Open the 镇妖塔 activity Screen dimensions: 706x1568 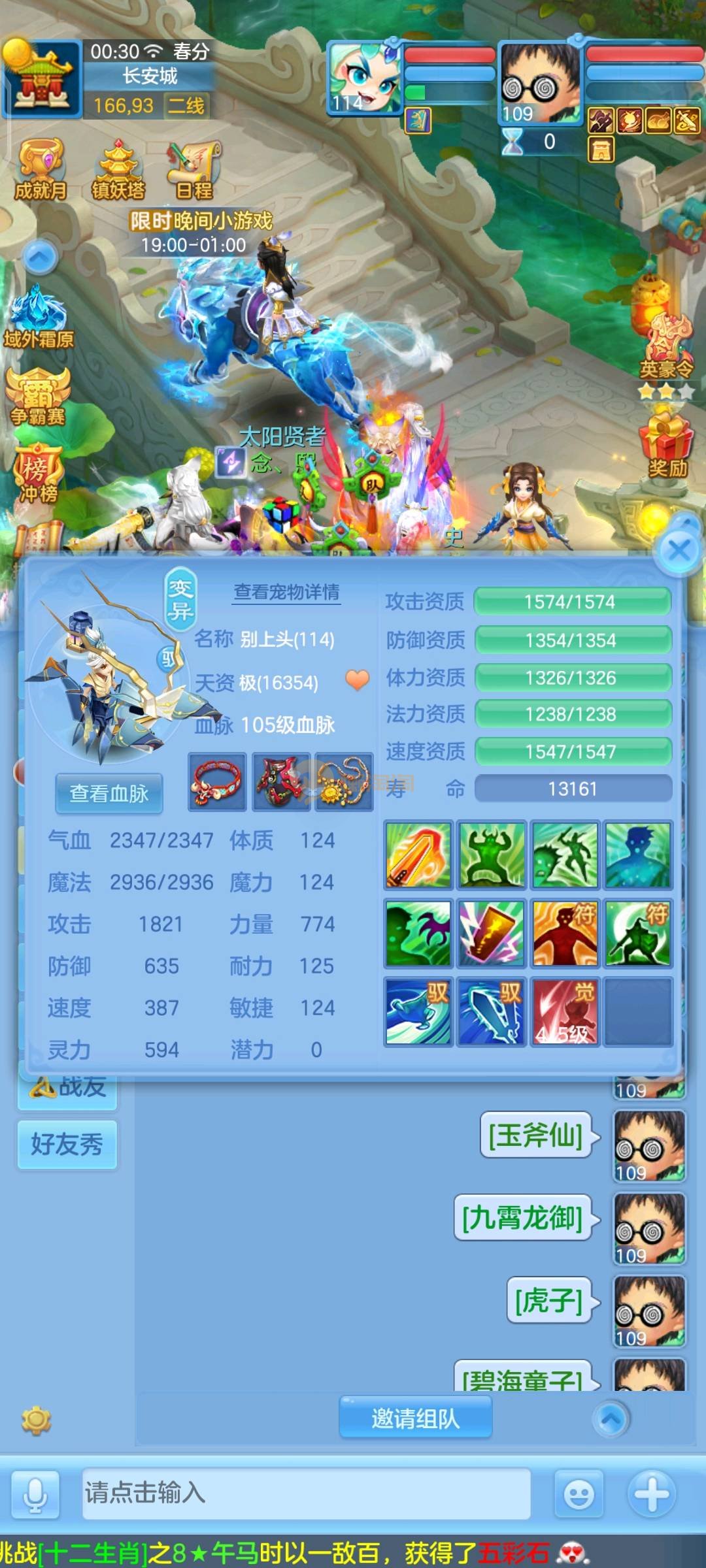pos(118,171)
